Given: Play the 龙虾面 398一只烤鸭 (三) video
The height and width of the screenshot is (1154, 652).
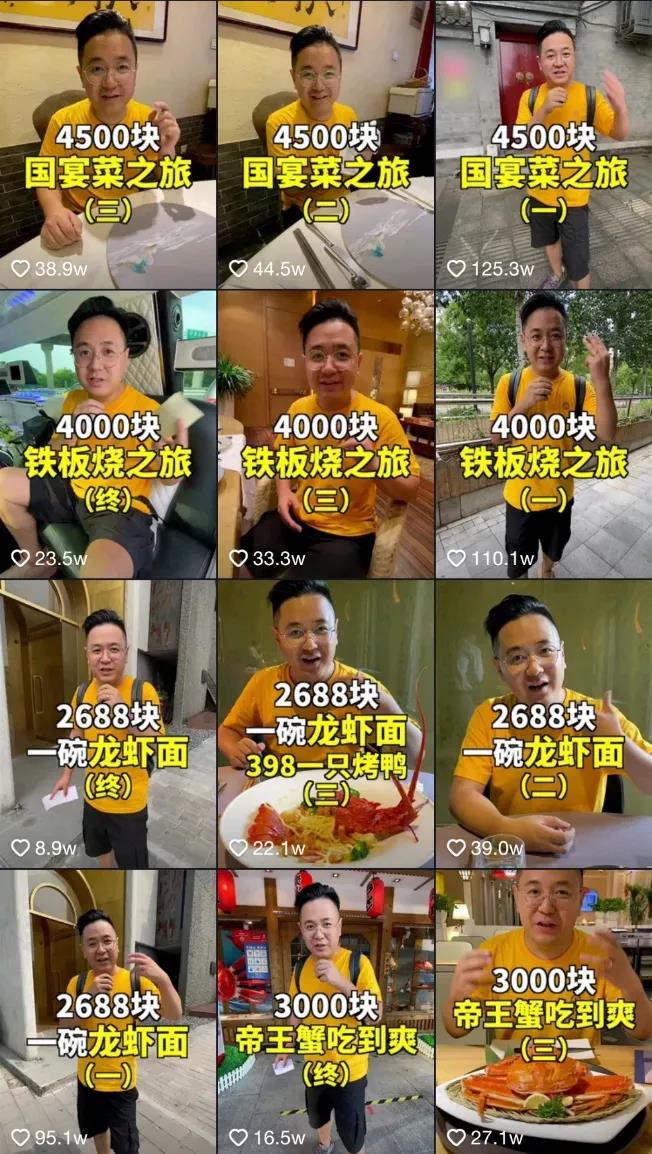Looking at the screenshot, I should click(x=326, y=724).
